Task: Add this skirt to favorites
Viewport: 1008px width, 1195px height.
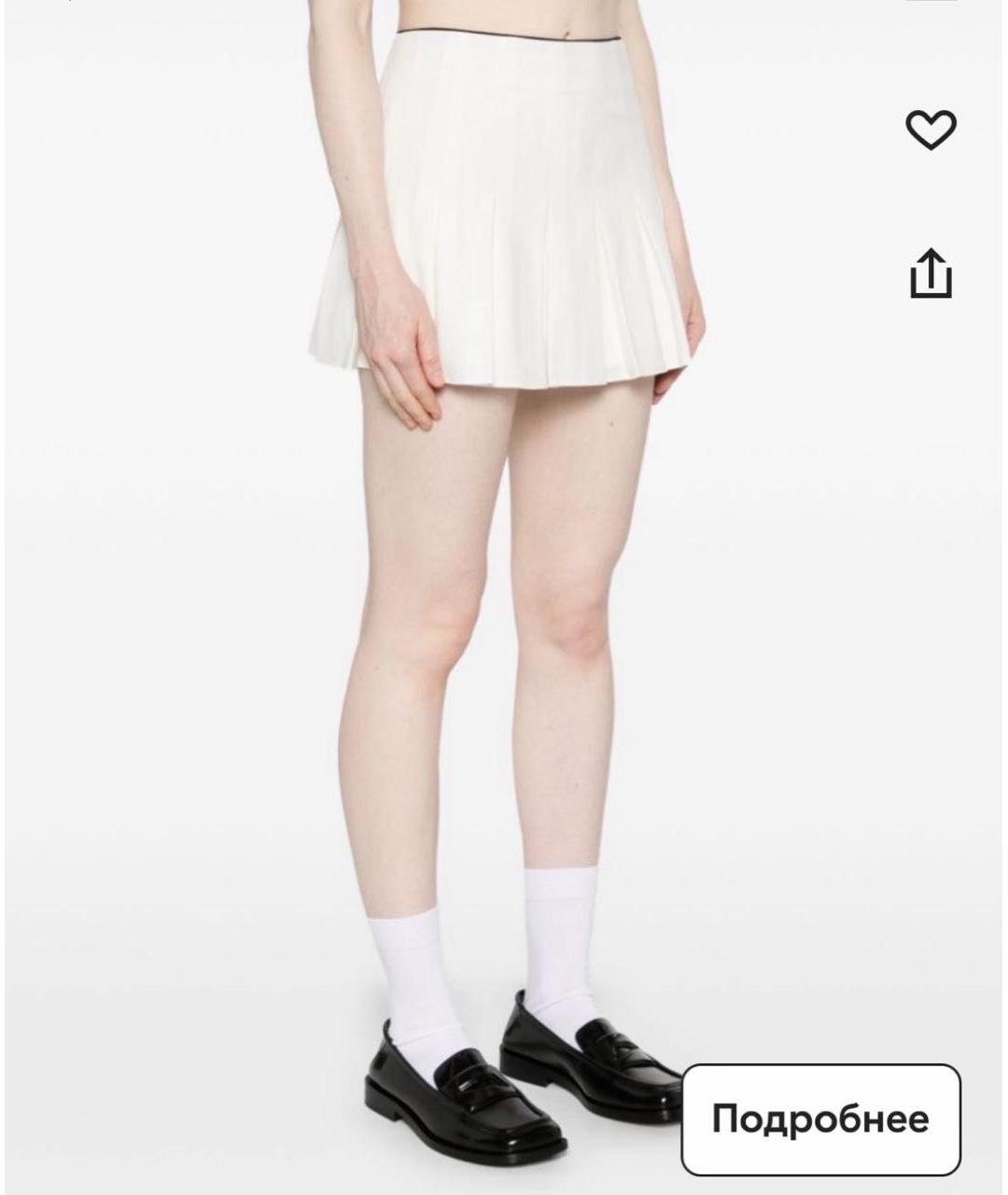Action: (931, 130)
